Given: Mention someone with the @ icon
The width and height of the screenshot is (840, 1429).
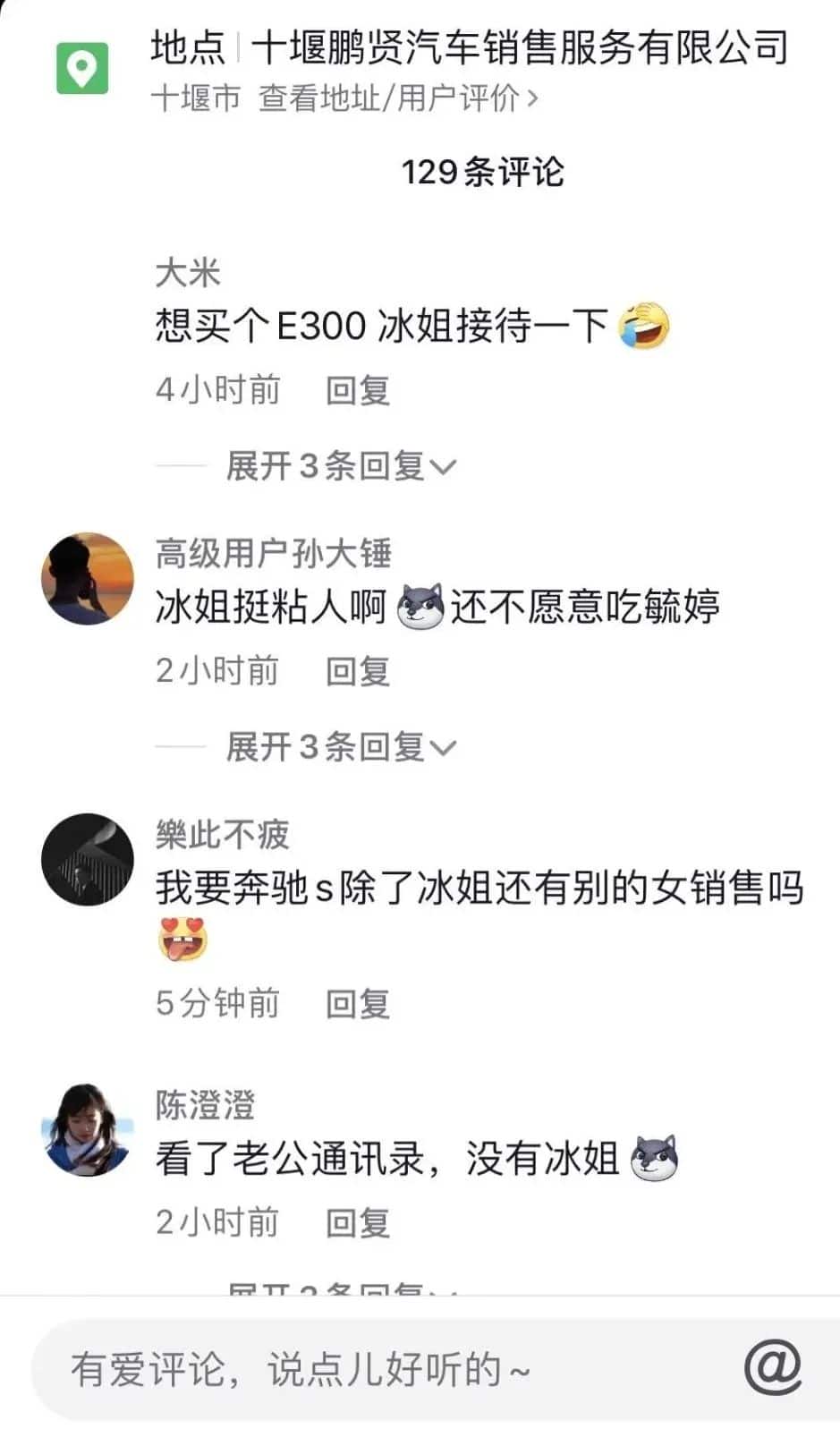Looking at the screenshot, I should [x=772, y=1367].
